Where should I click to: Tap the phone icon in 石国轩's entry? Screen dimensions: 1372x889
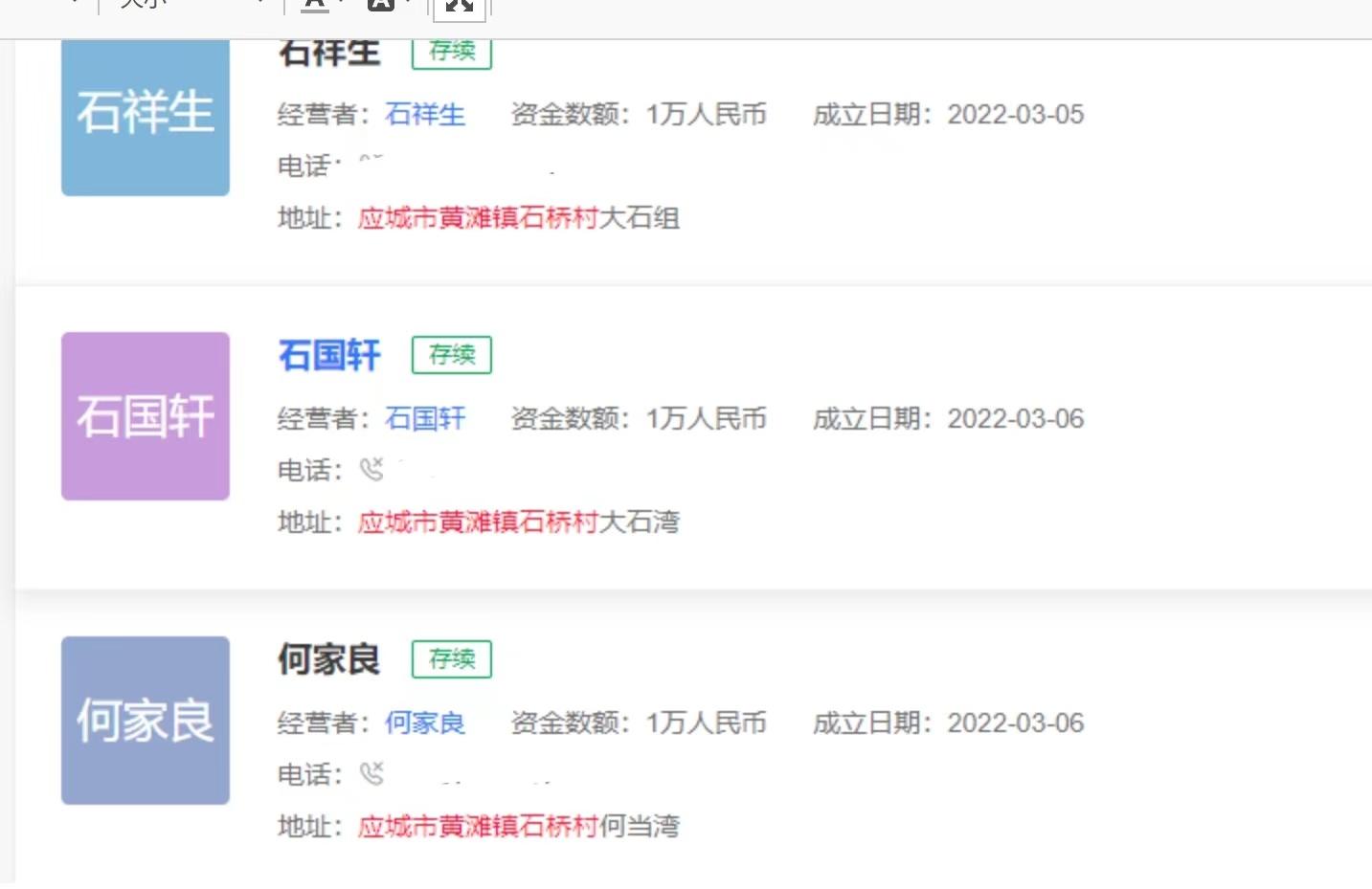point(371,470)
